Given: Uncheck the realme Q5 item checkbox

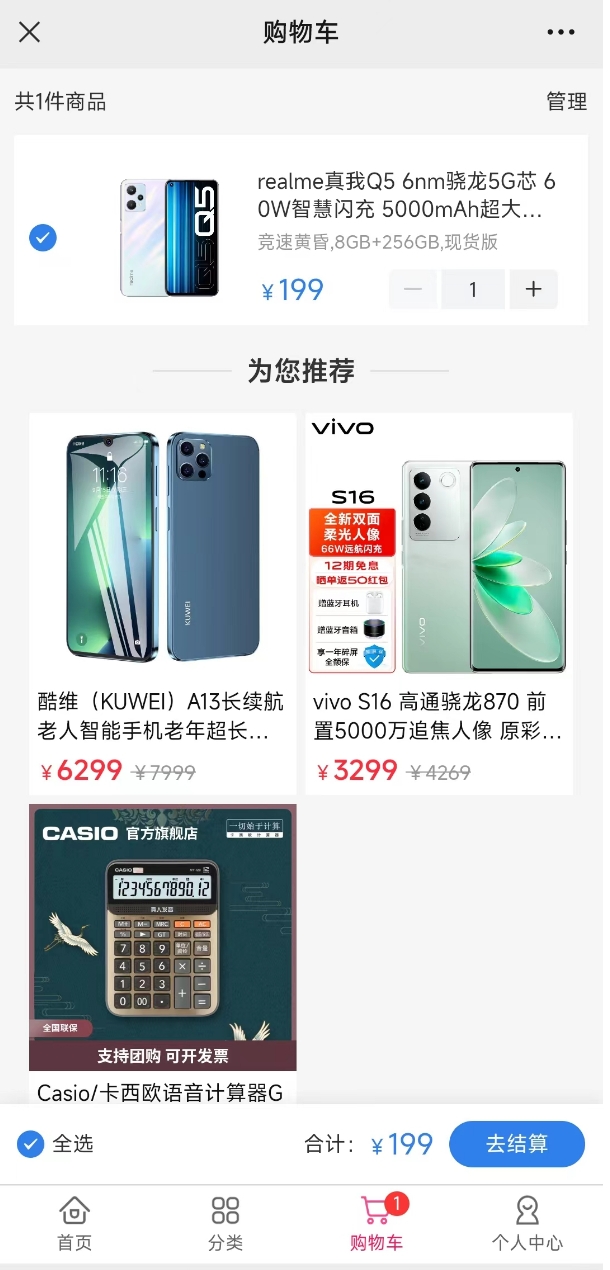Looking at the screenshot, I should point(43,238).
